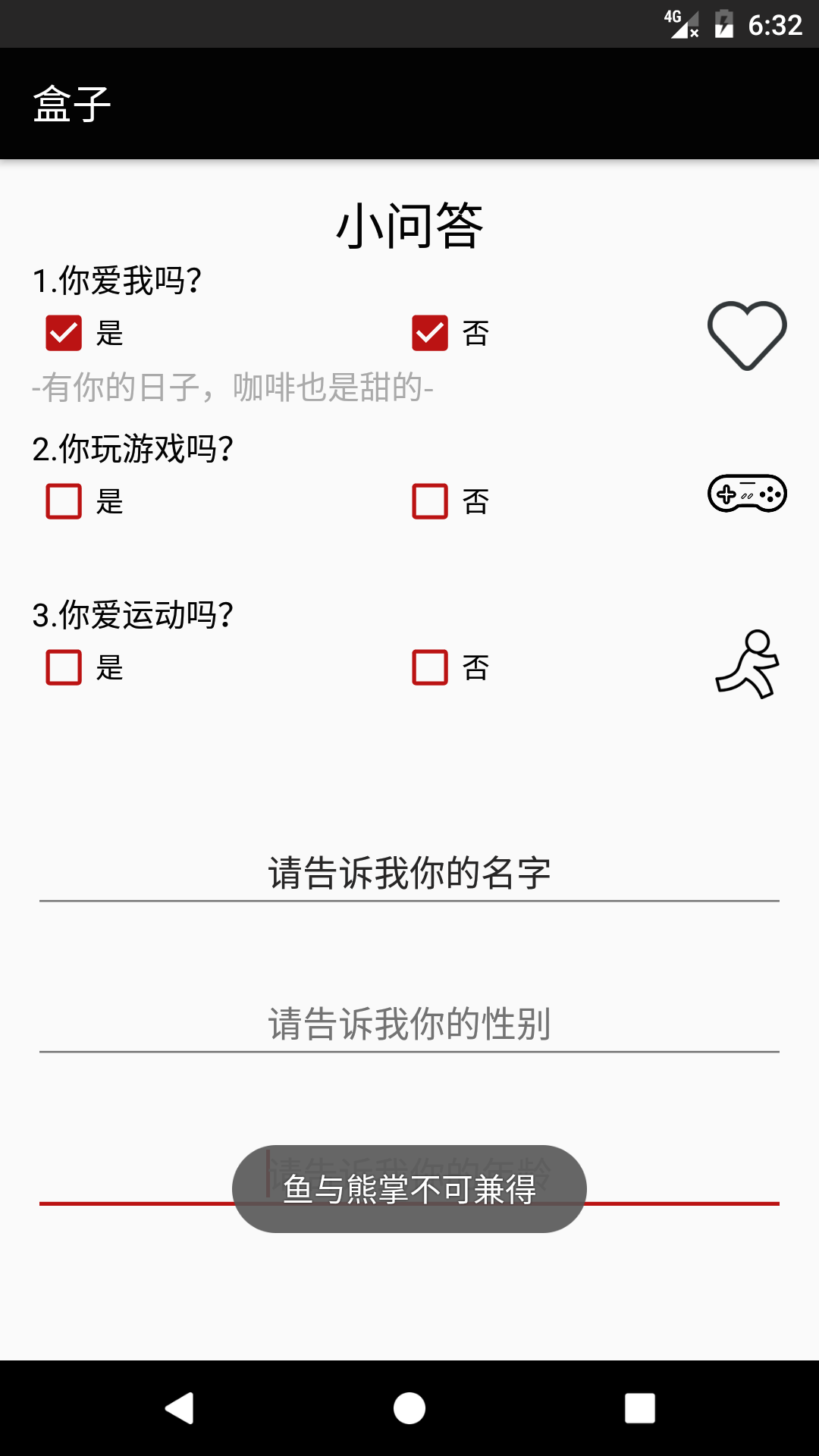Viewport: 819px width, 1456px height.
Task: Tap the 4G signal indicator
Action: tap(679, 23)
